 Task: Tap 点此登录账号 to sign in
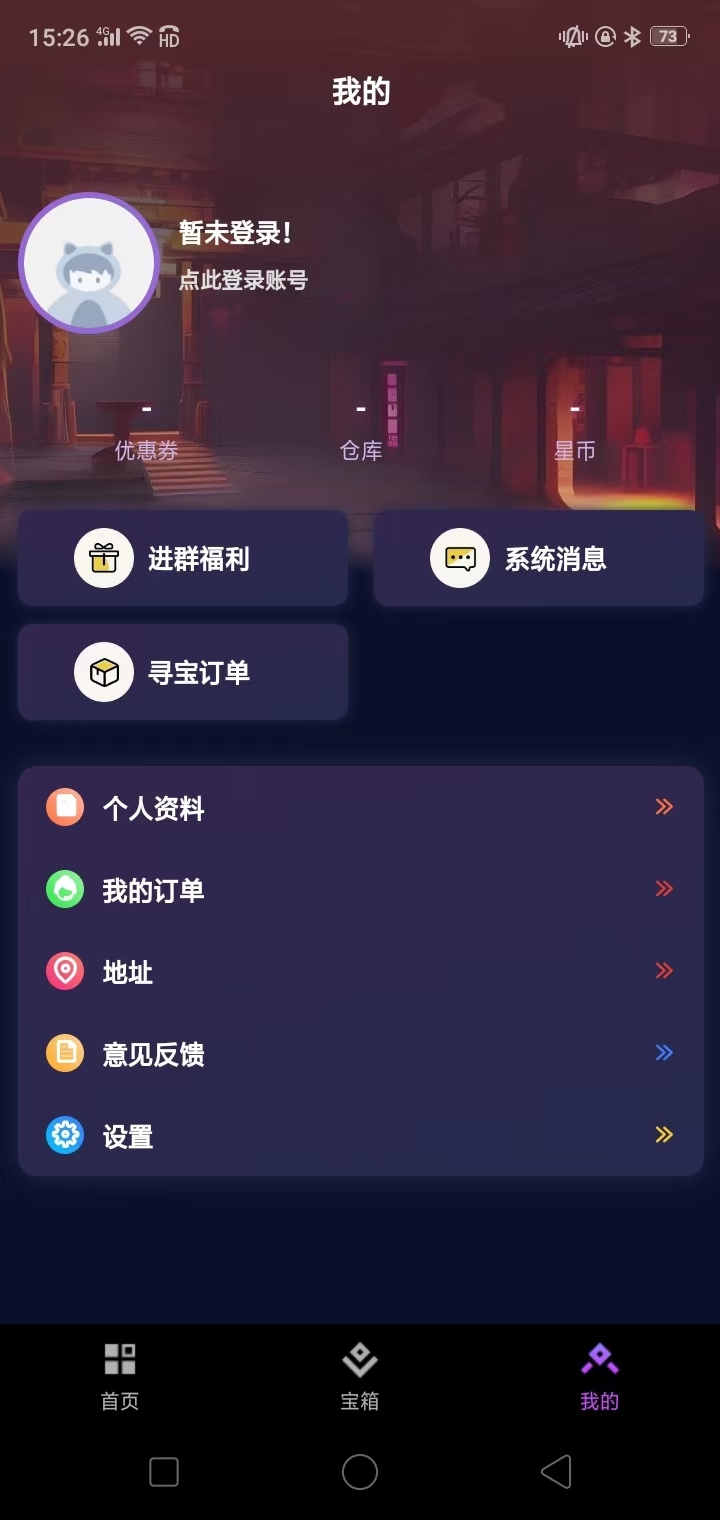click(243, 281)
